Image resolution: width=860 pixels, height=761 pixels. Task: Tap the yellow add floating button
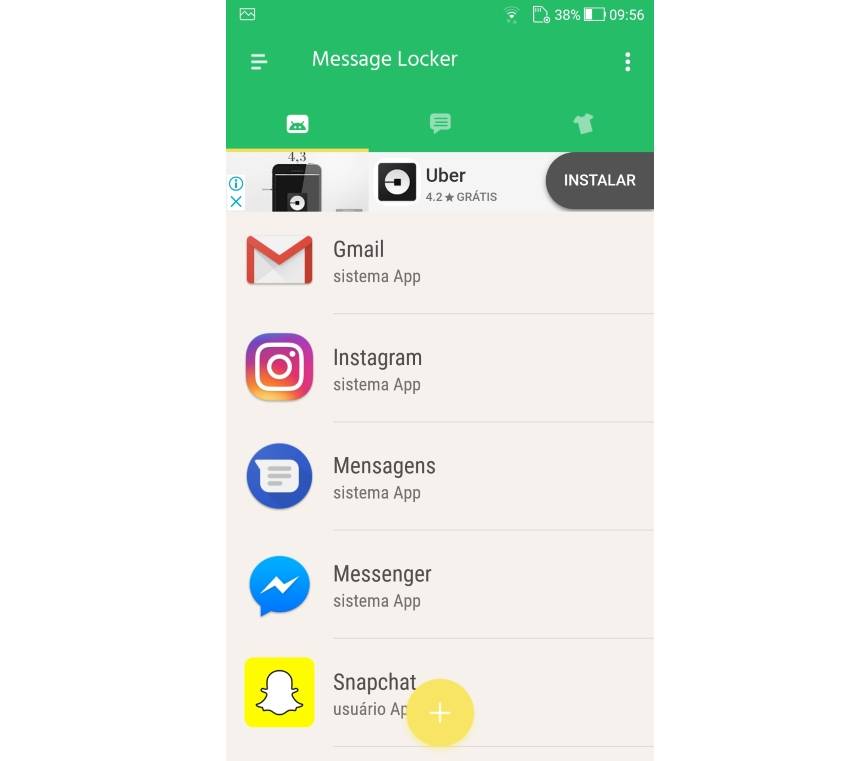440,712
